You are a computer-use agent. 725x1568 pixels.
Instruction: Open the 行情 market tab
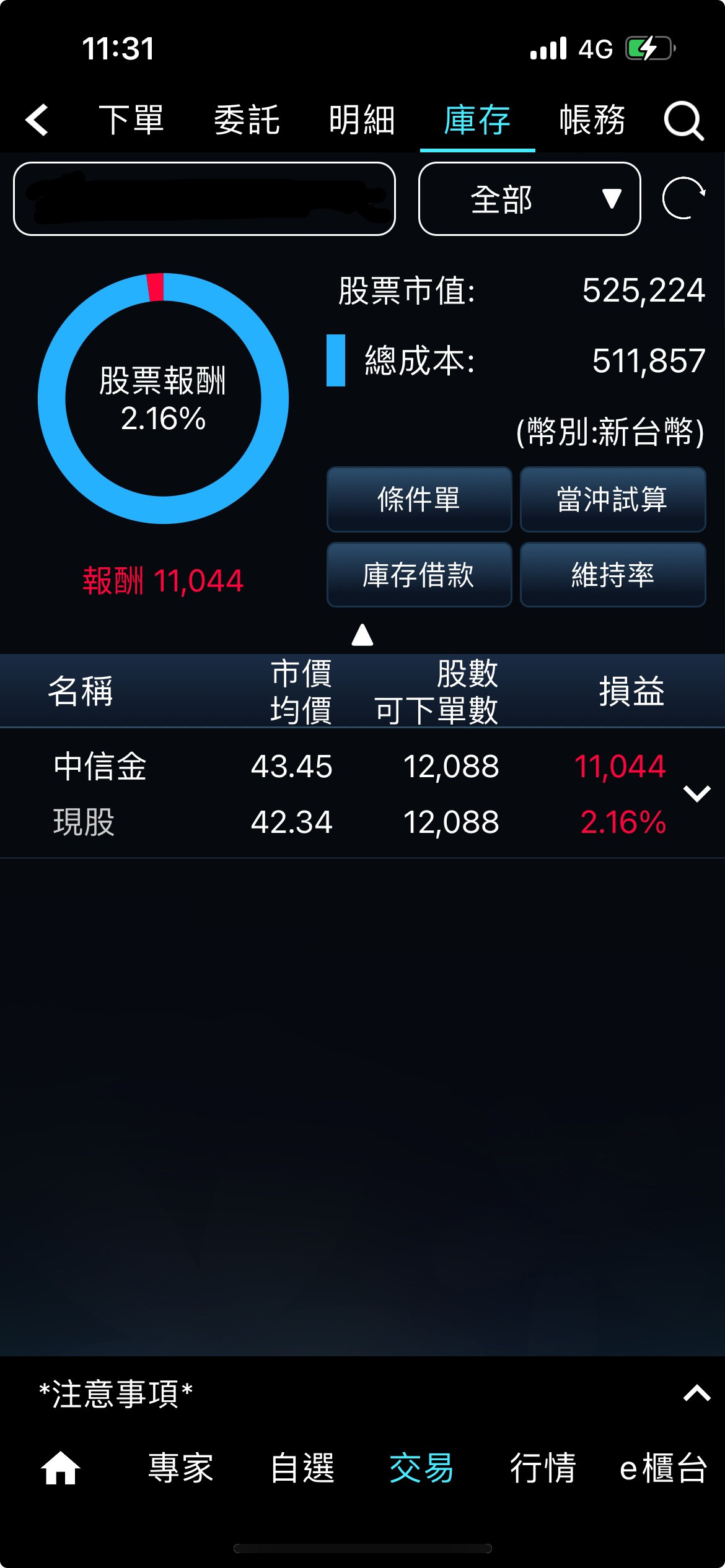tap(543, 1468)
